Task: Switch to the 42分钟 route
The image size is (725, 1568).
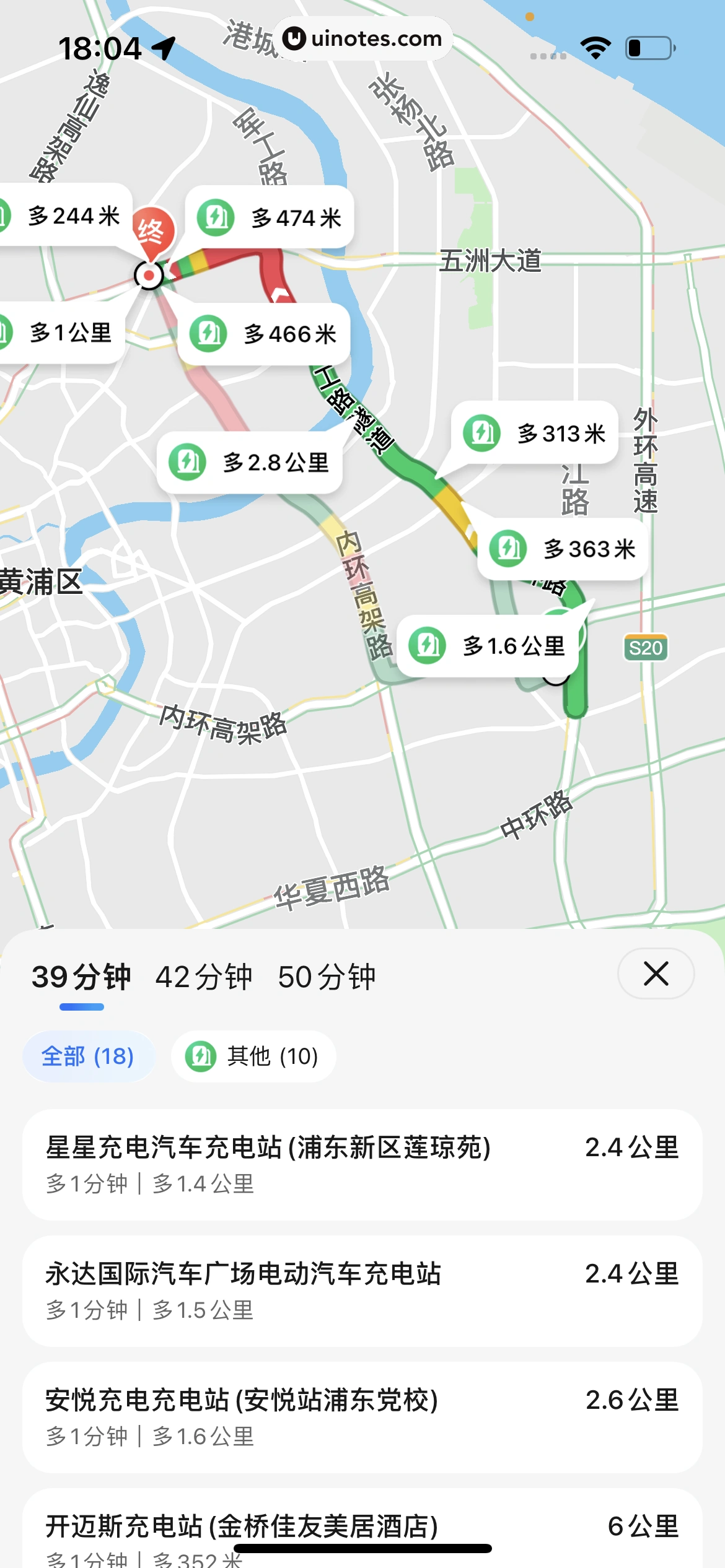Action: click(204, 978)
